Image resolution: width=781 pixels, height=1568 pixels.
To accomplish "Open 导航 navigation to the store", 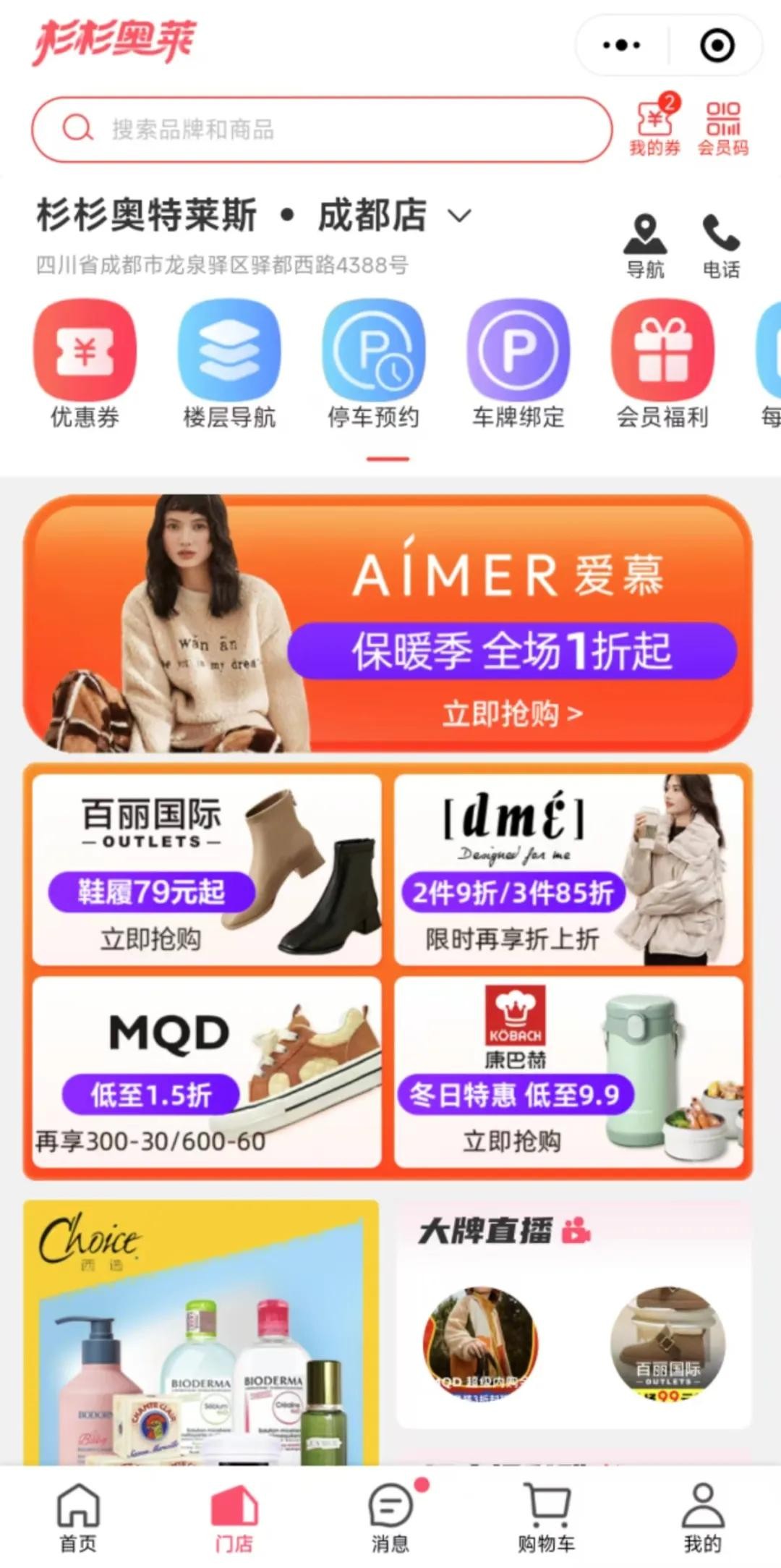I will tap(644, 245).
